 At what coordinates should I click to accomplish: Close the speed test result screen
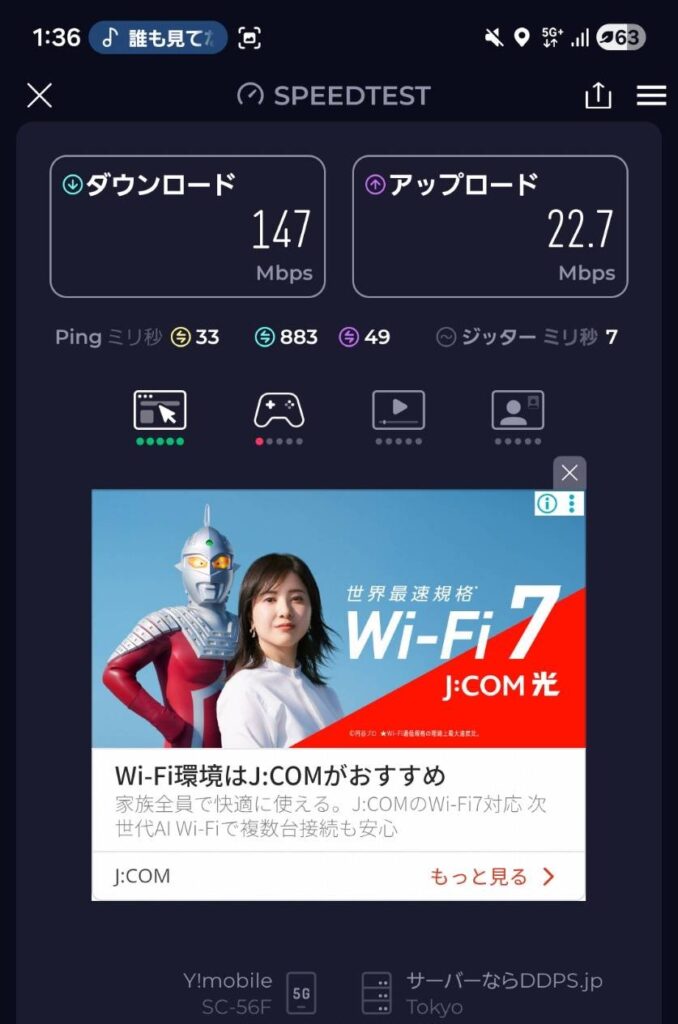39,95
